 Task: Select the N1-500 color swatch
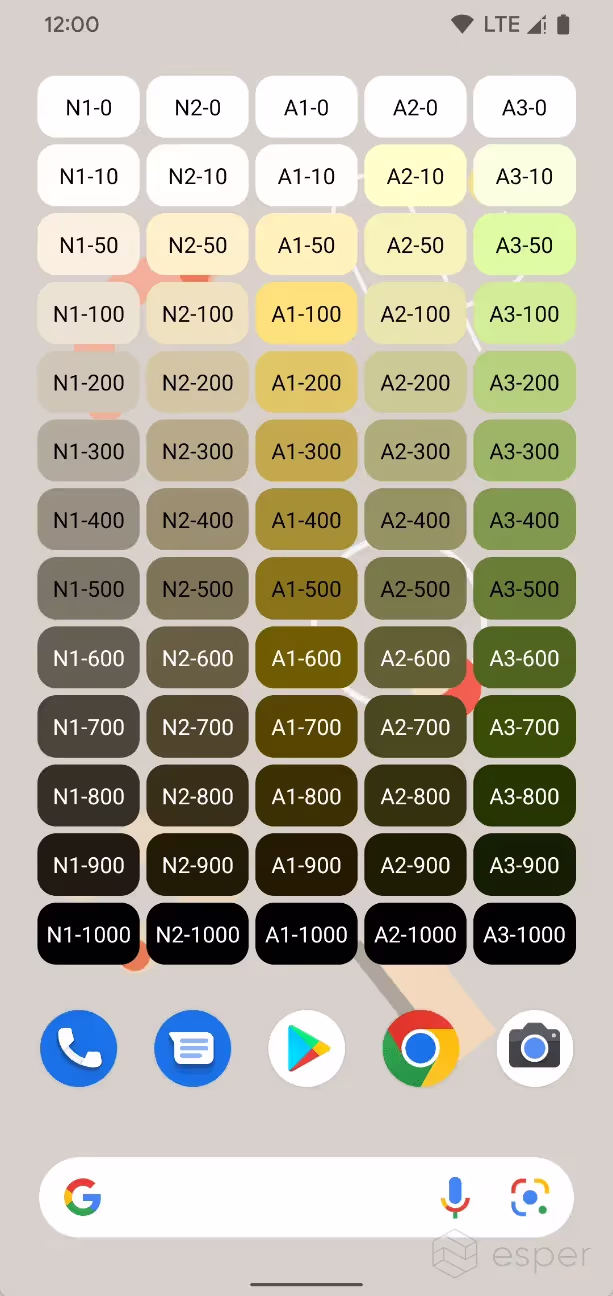89,589
